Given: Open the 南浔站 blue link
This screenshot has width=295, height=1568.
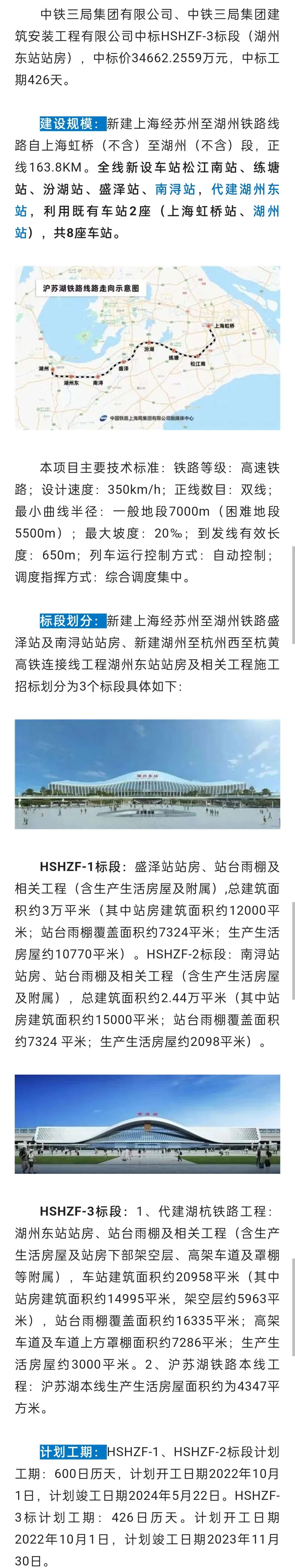Looking at the screenshot, I should point(175,189).
